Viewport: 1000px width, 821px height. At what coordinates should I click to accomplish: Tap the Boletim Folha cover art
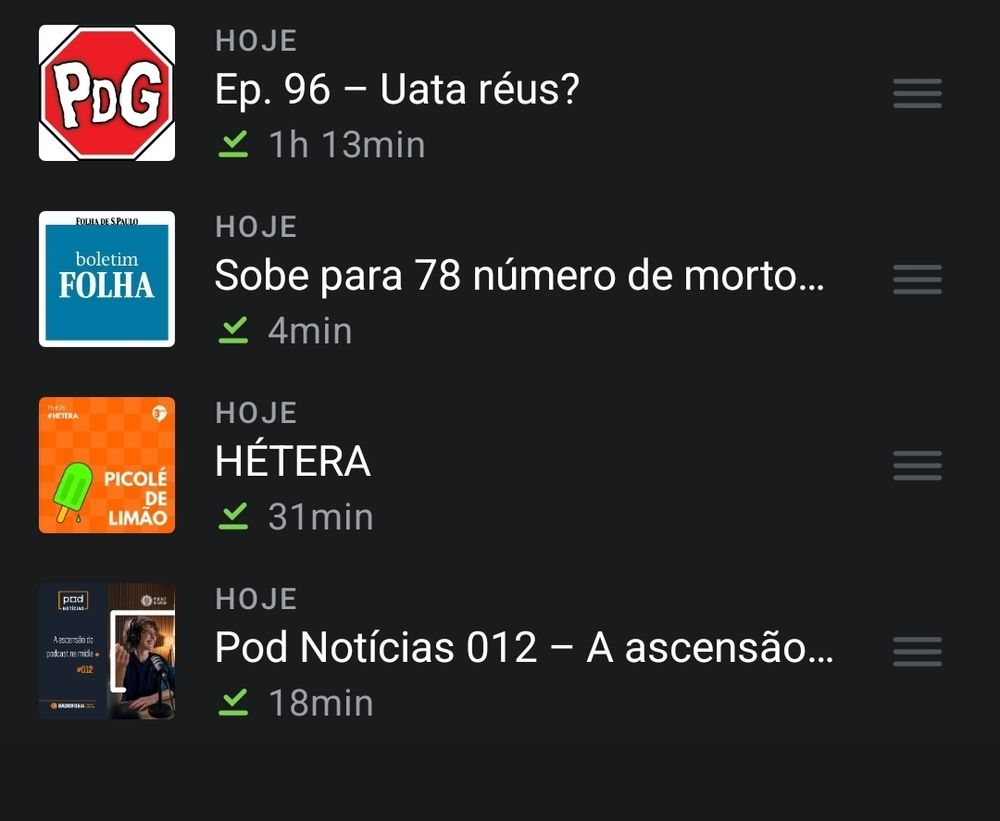pos(107,279)
